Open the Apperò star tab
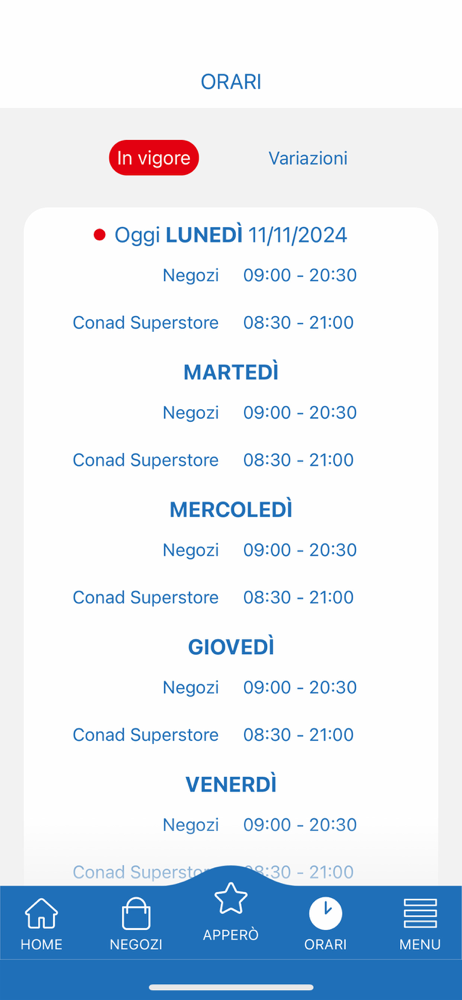 click(230, 911)
